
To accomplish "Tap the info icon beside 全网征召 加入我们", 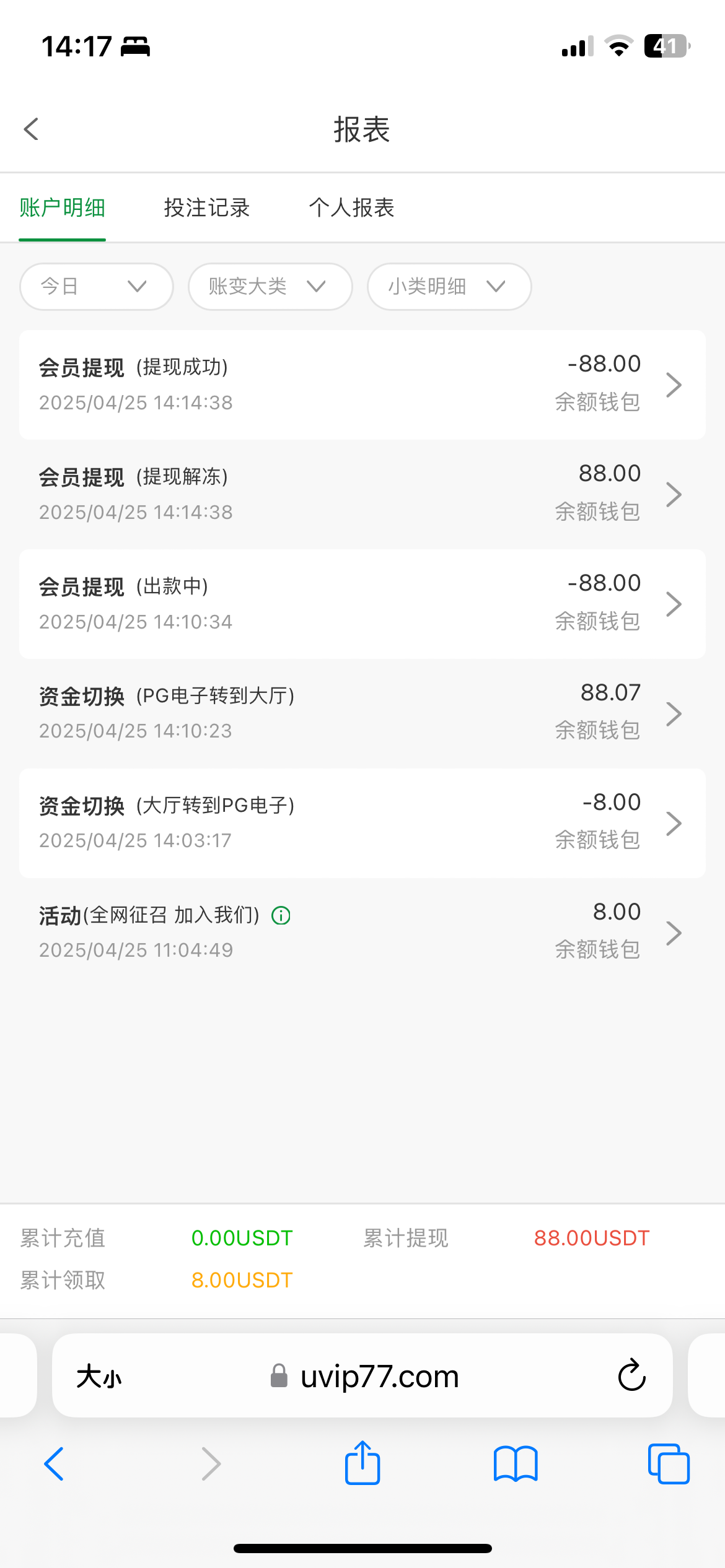I will 281,915.
